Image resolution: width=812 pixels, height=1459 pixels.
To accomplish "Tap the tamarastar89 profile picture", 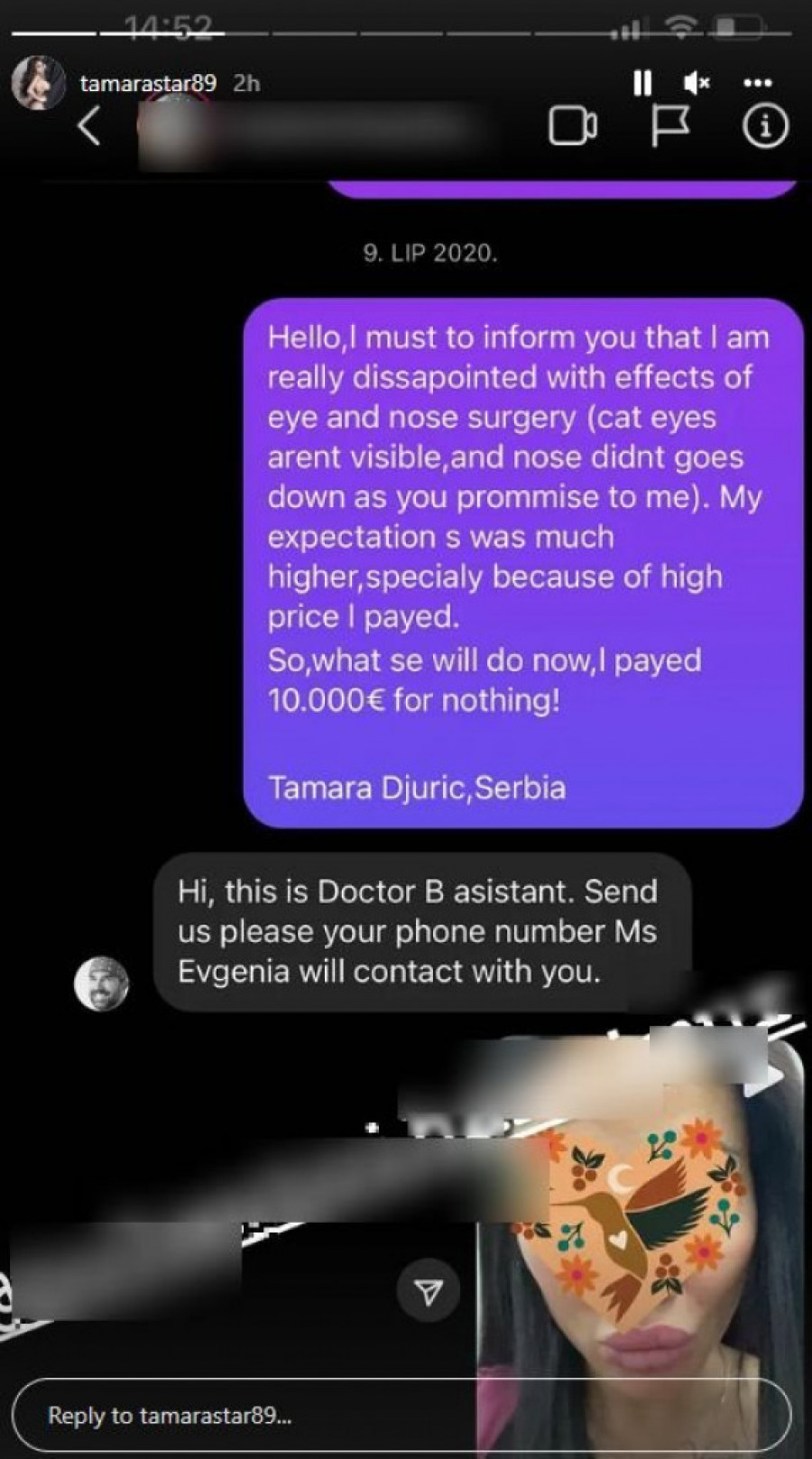I will coord(39,83).
